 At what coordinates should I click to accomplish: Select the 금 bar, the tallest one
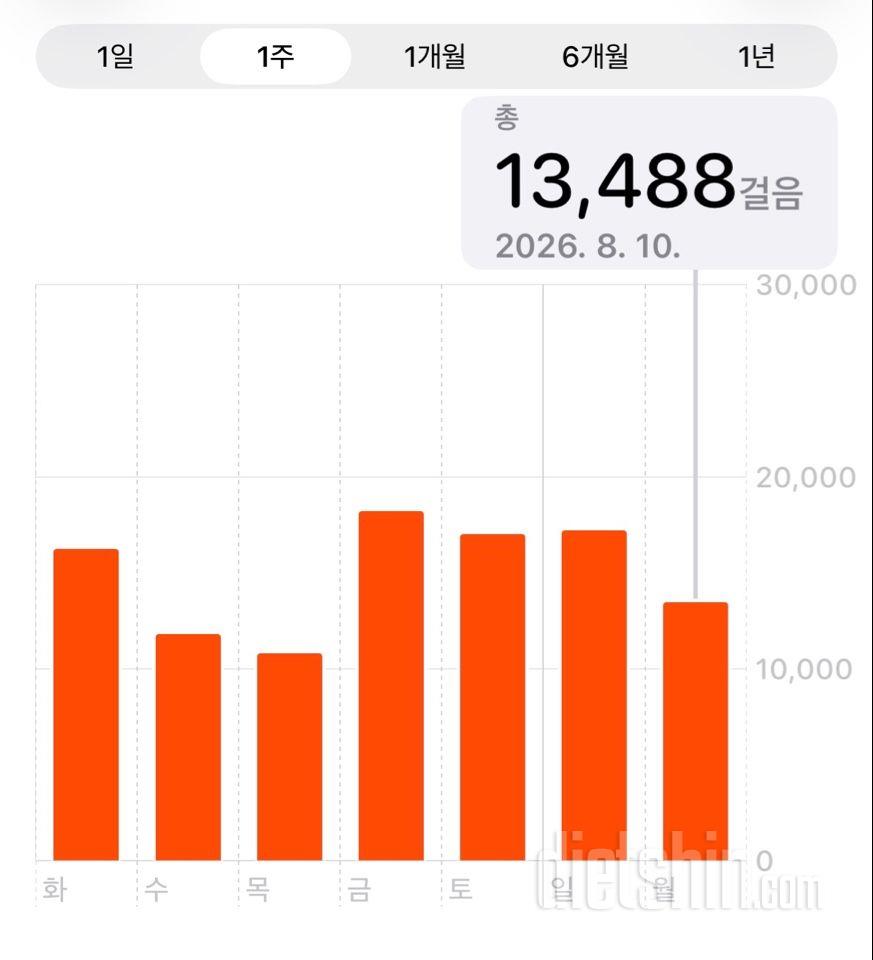pos(391,686)
